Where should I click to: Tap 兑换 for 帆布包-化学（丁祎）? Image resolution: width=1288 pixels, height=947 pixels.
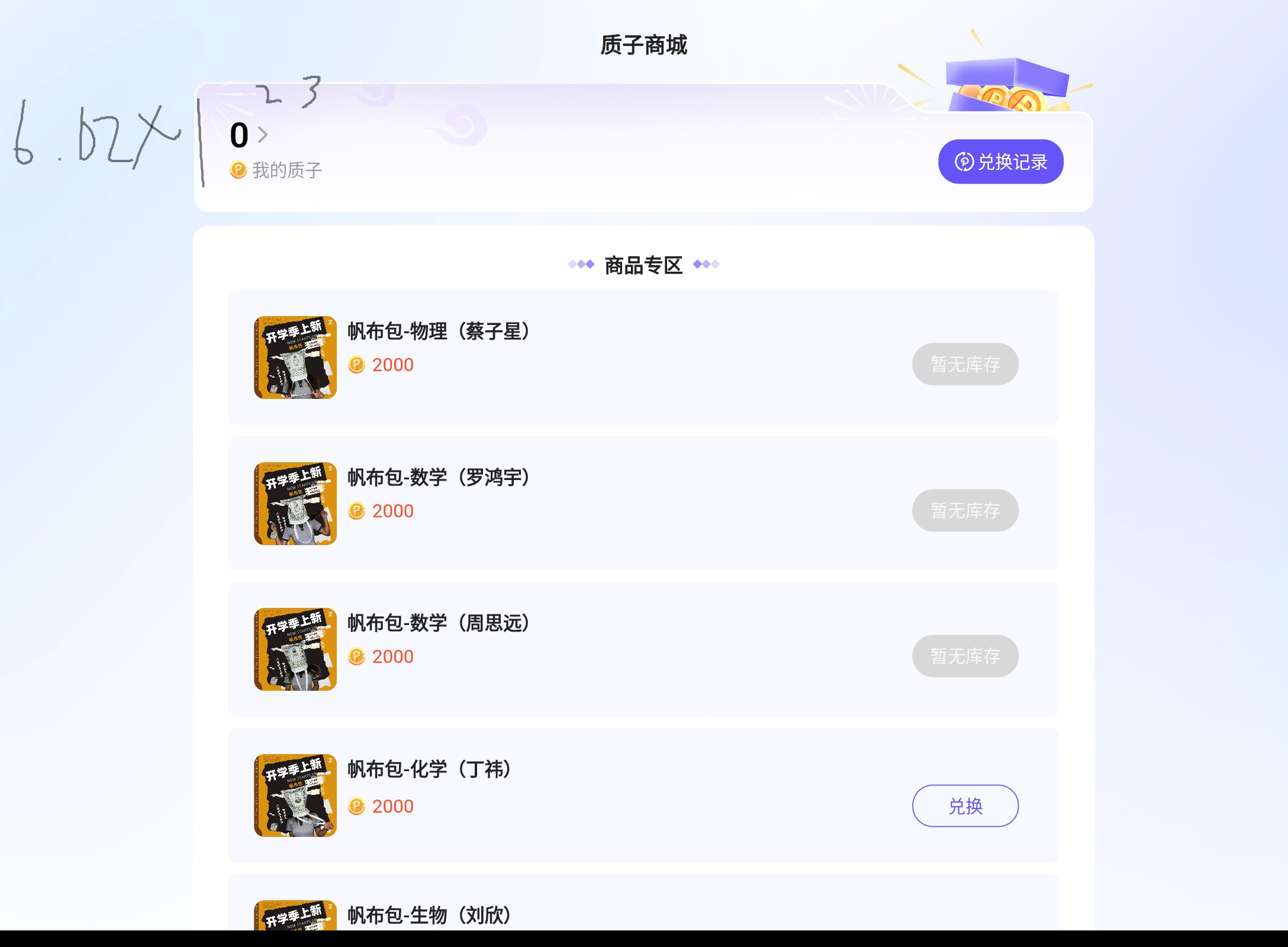[965, 806]
